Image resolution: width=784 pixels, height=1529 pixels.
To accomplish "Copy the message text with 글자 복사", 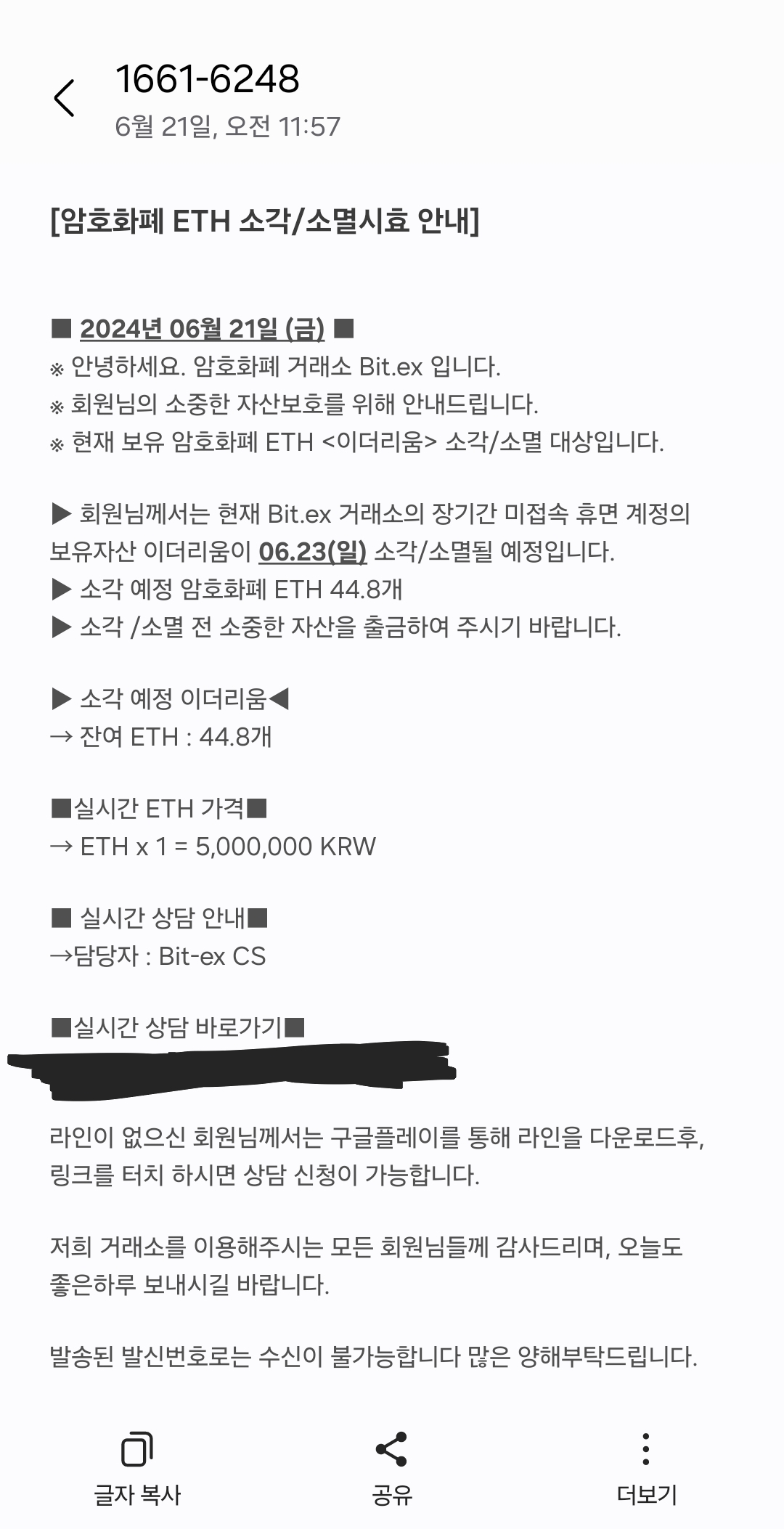I will pyautogui.click(x=137, y=1468).
